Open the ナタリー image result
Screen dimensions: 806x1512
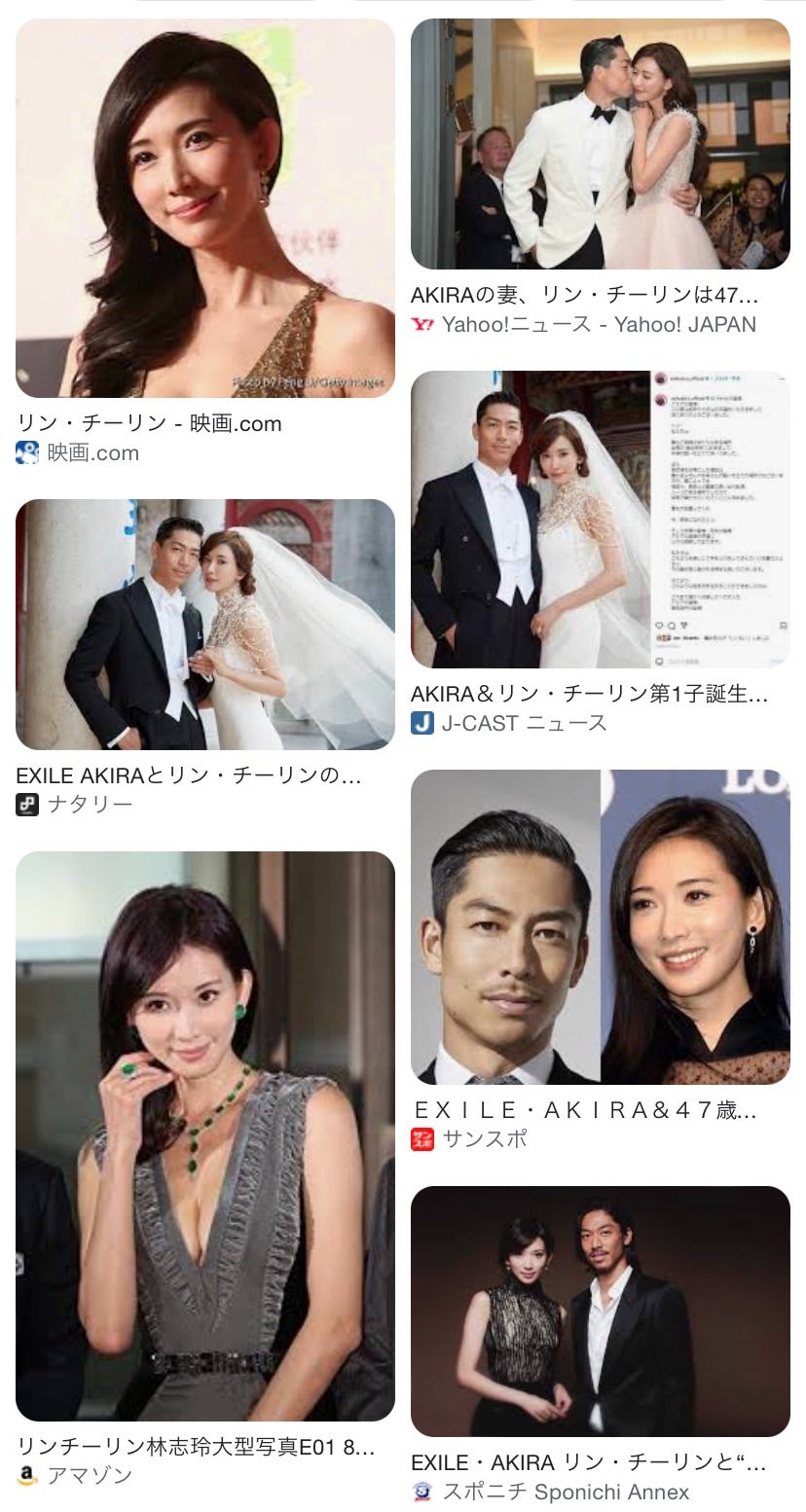[x=205, y=625]
